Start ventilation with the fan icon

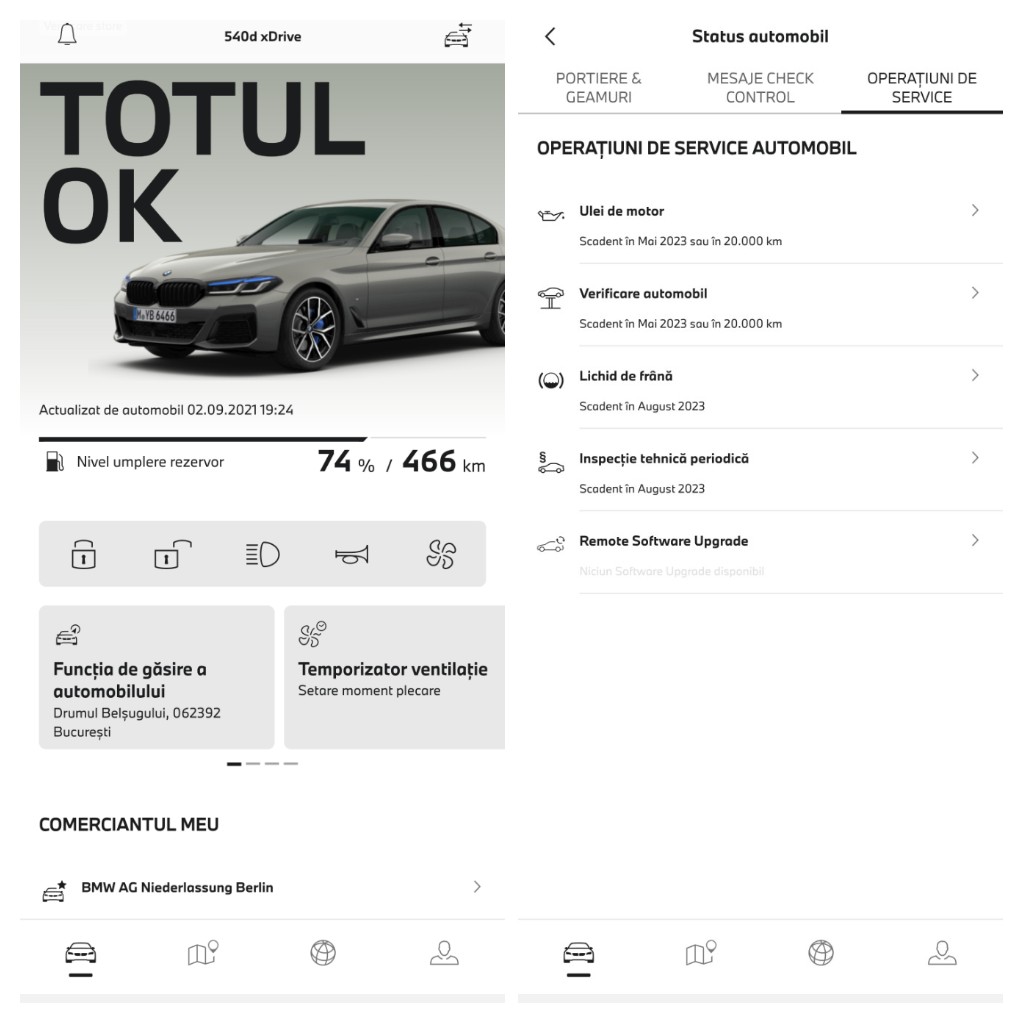pos(440,554)
